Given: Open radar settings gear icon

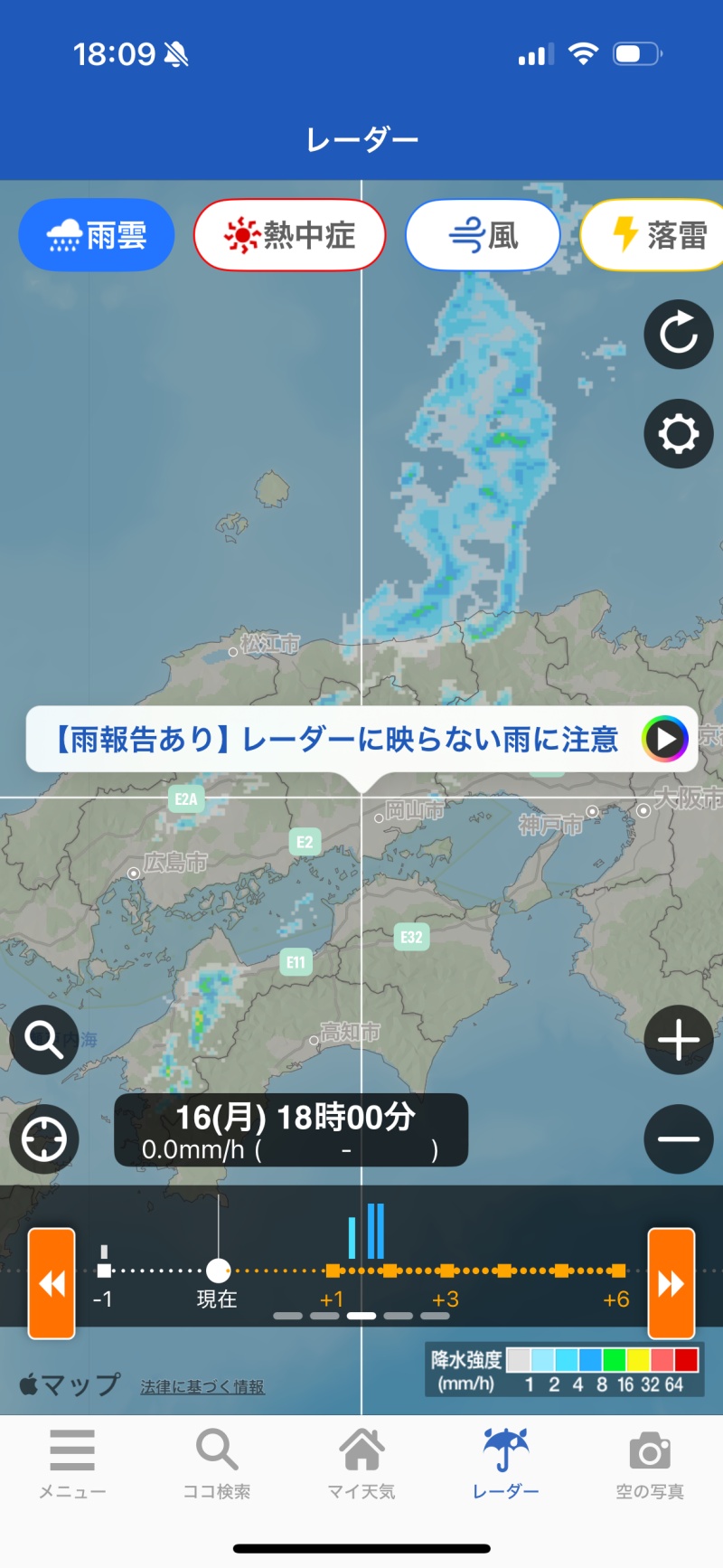Looking at the screenshot, I should [x=679, y=434].
